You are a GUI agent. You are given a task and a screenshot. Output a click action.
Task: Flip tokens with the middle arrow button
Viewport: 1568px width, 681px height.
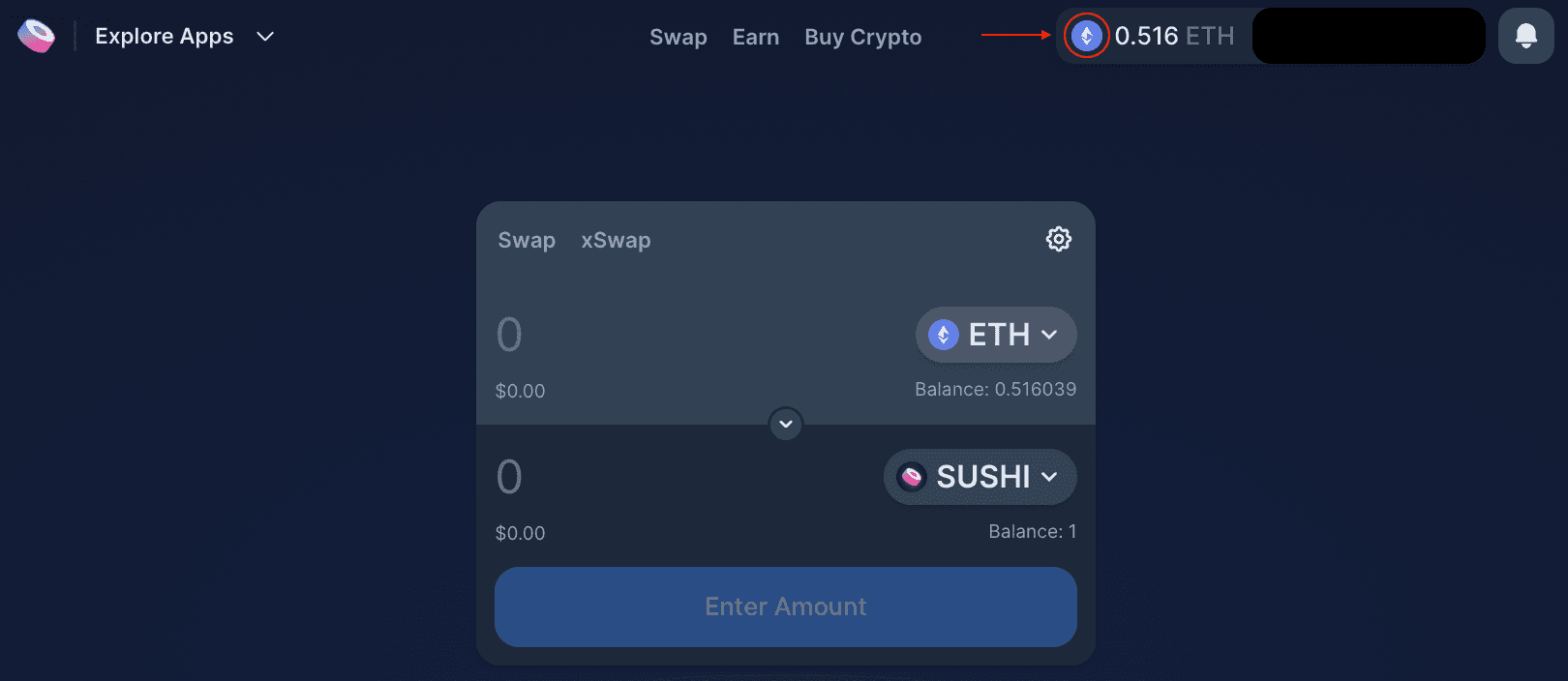click(786, 424)
